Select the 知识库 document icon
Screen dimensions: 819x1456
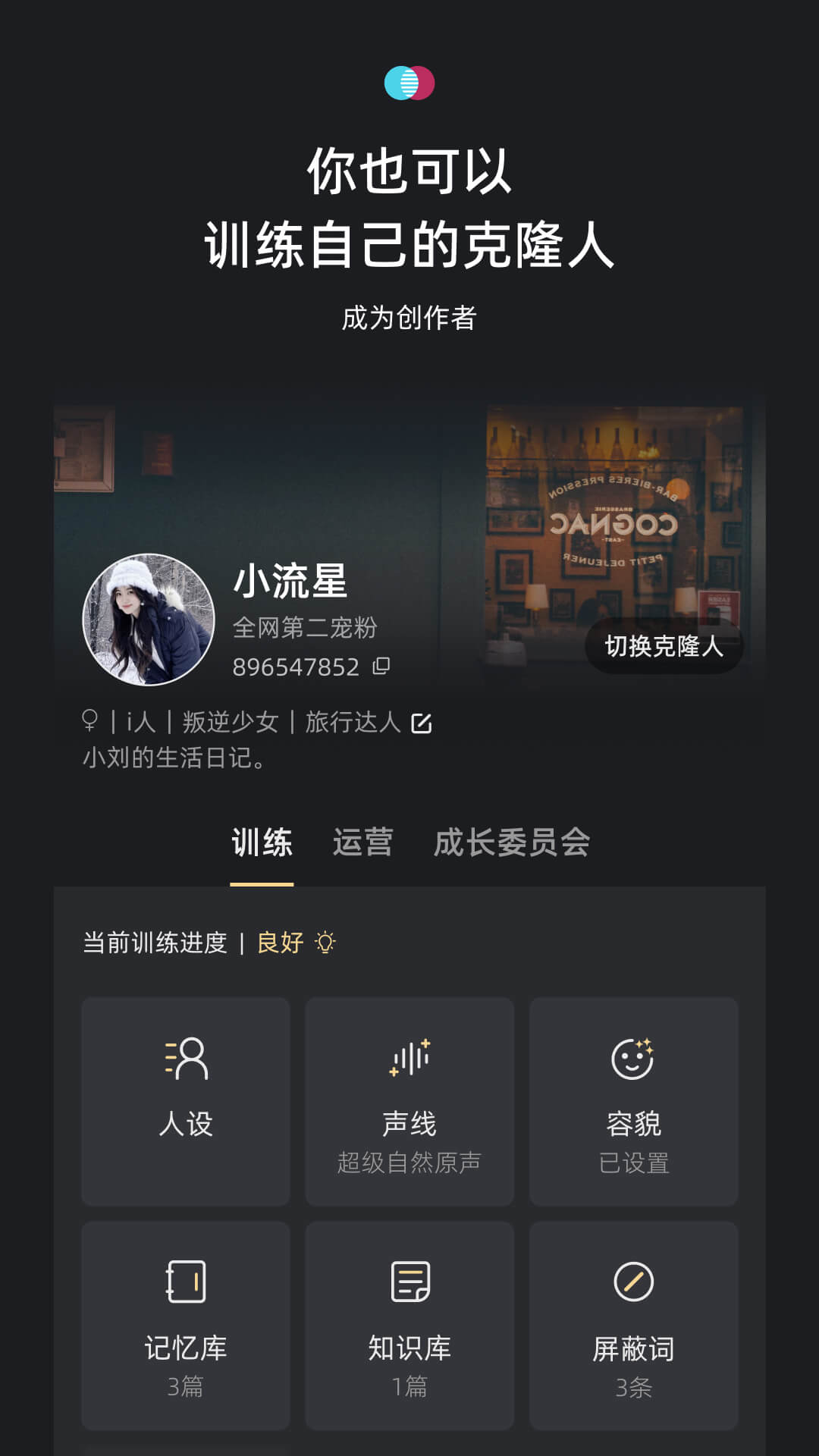(409, 1282)
